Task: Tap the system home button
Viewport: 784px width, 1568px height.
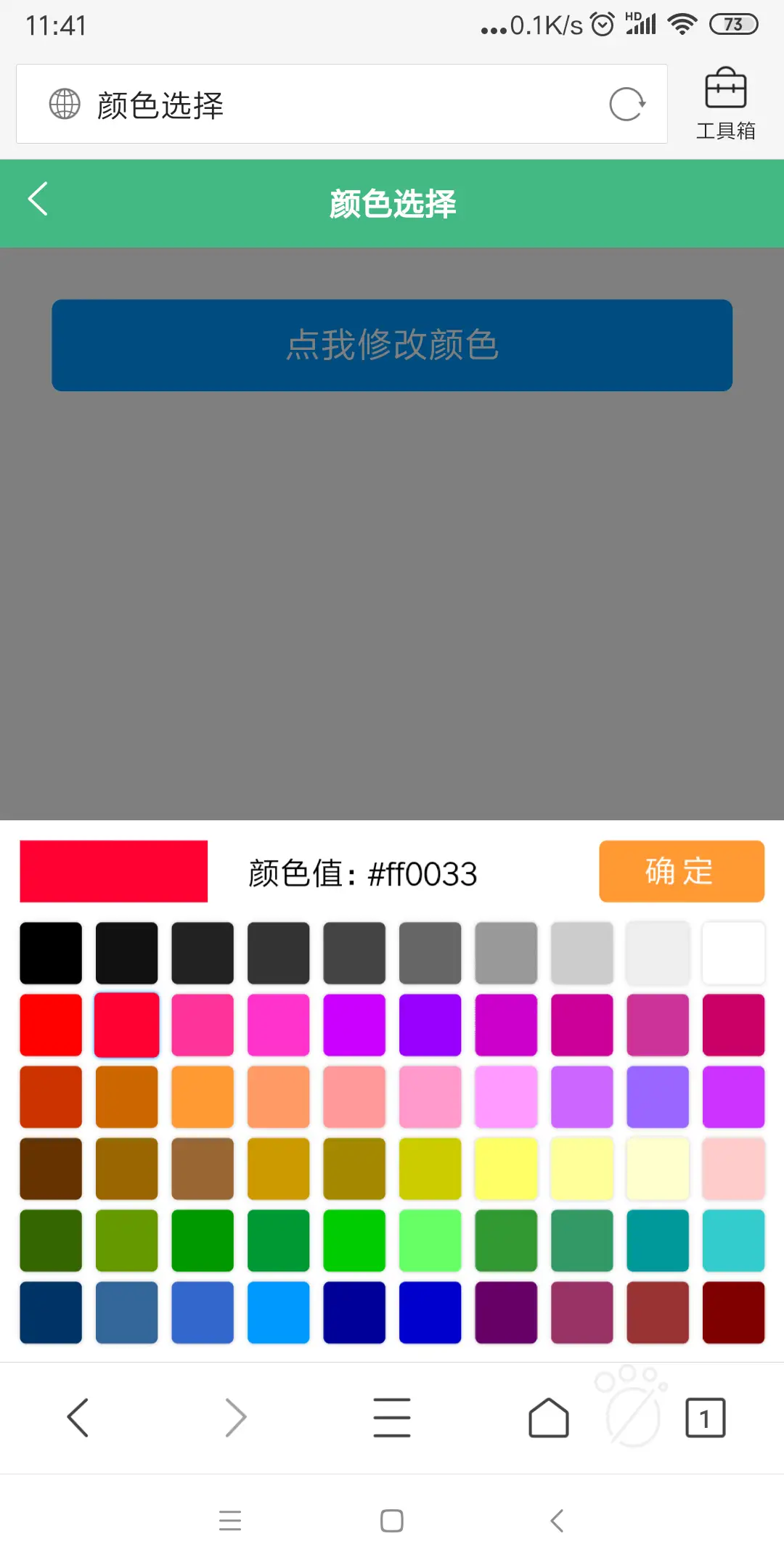Action: tap(392, 1520)
